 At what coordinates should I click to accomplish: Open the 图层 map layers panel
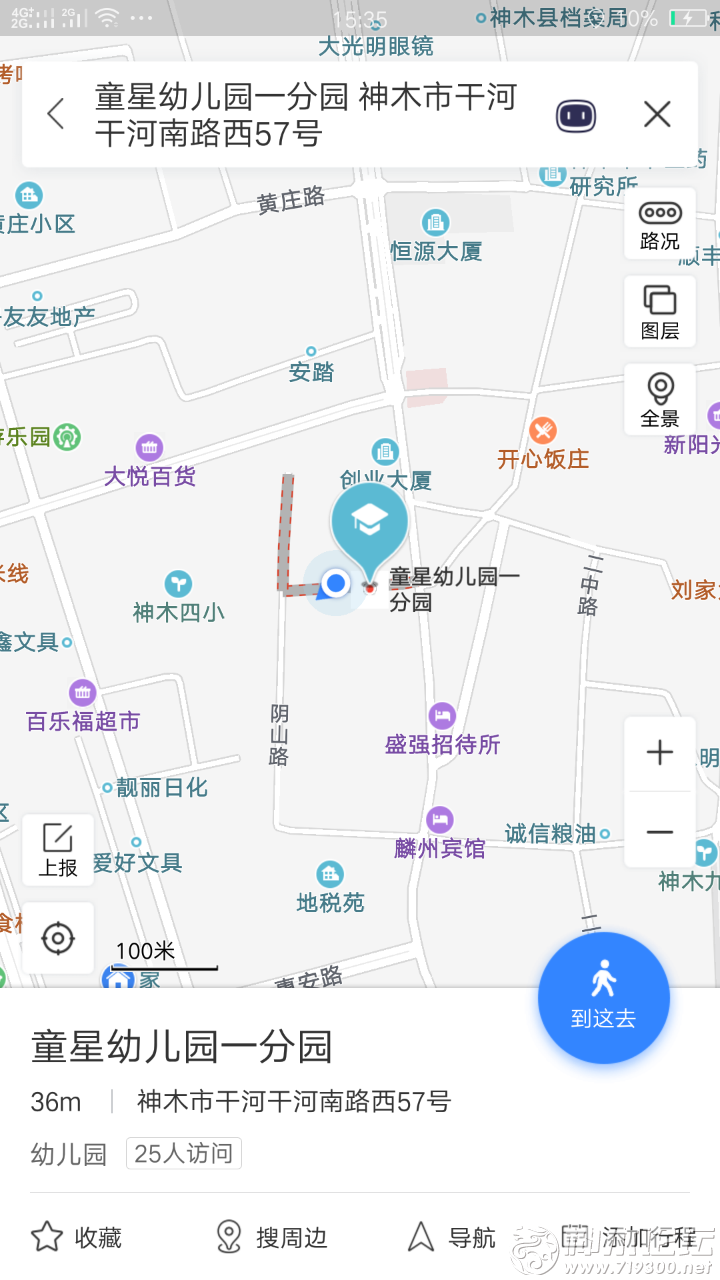tap(660, 312)
